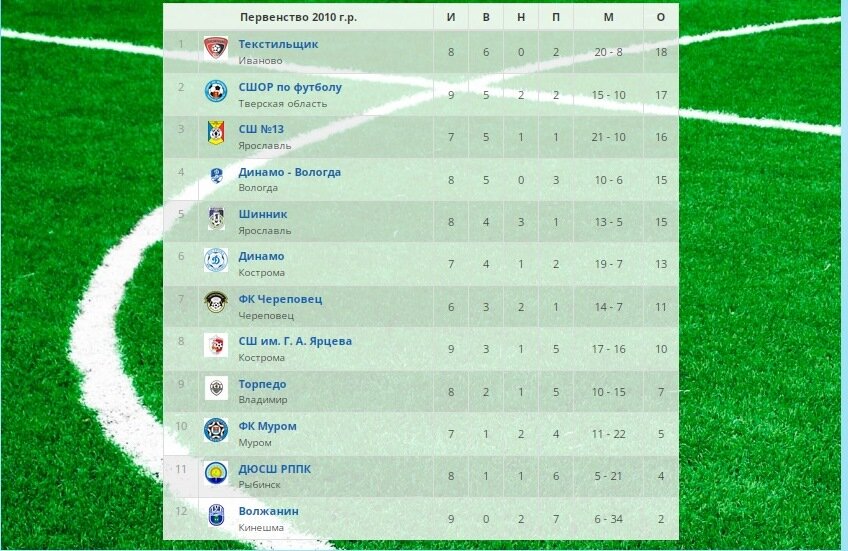Open the ФК Череповец team page

tap(280, 299)
